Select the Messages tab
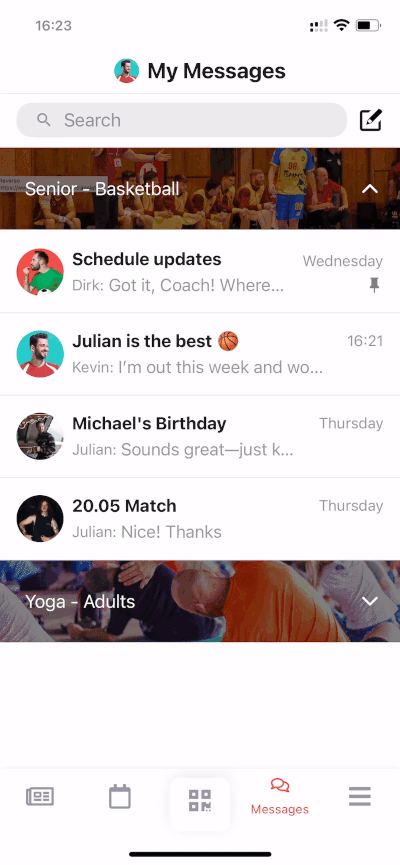400x865 pixels. [x=280, y=797]
